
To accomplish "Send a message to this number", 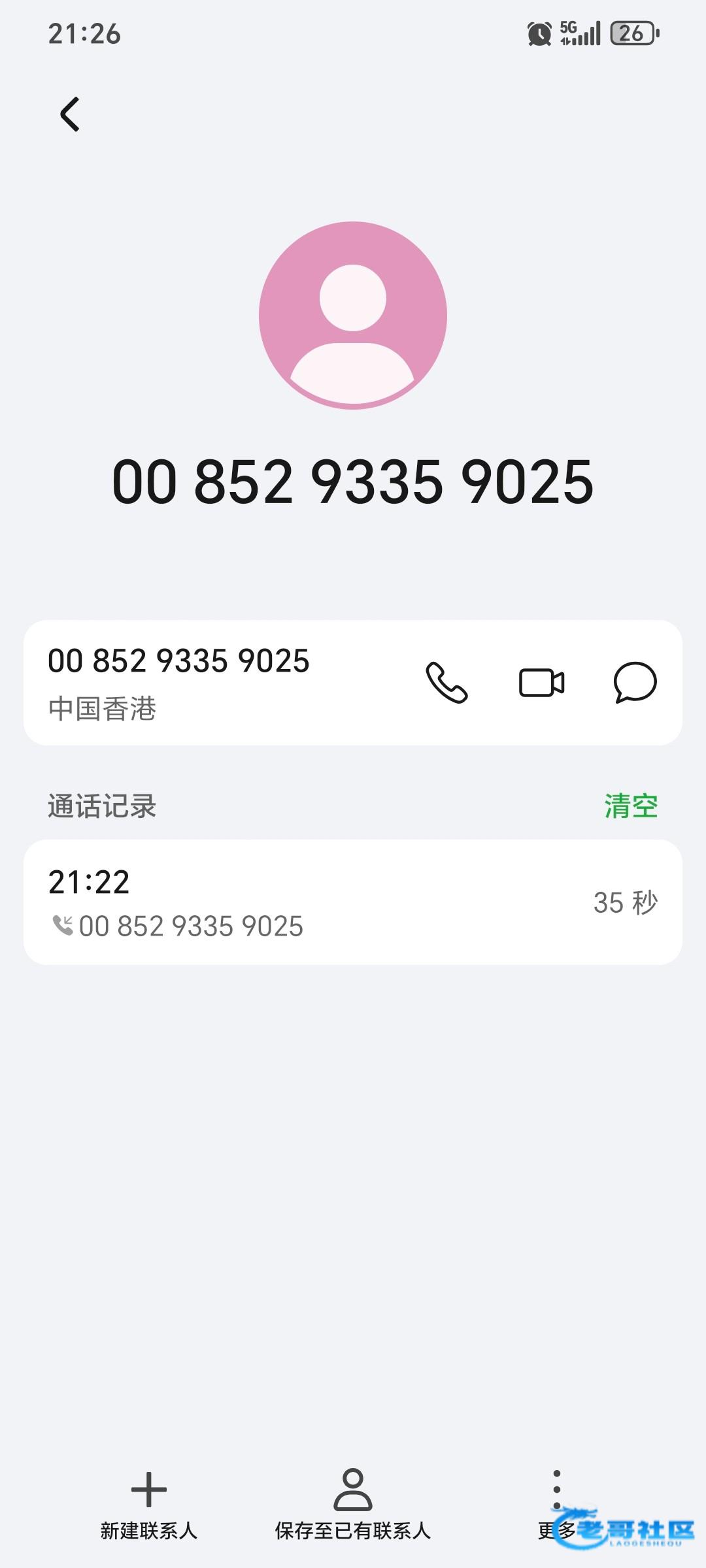I will (635, 683).
